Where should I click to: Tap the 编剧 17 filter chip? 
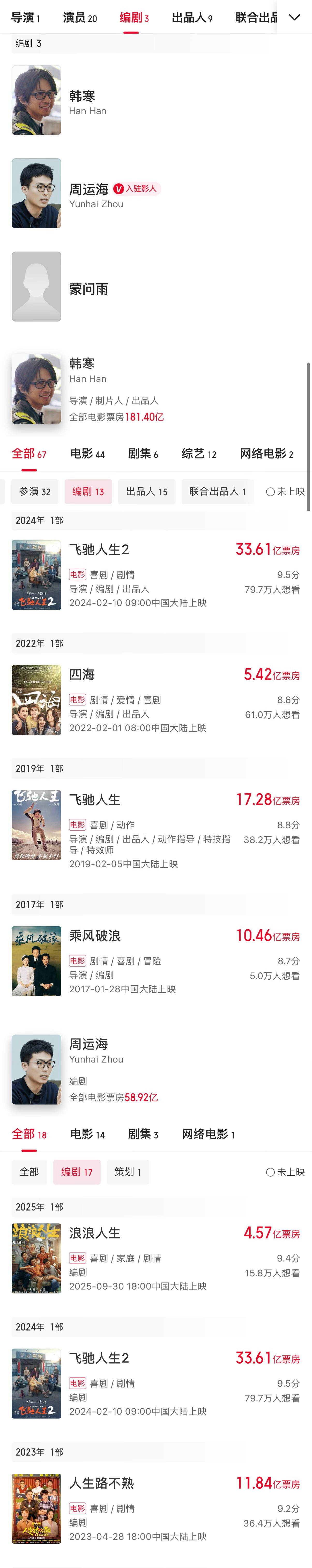(x=77, y=1172)
